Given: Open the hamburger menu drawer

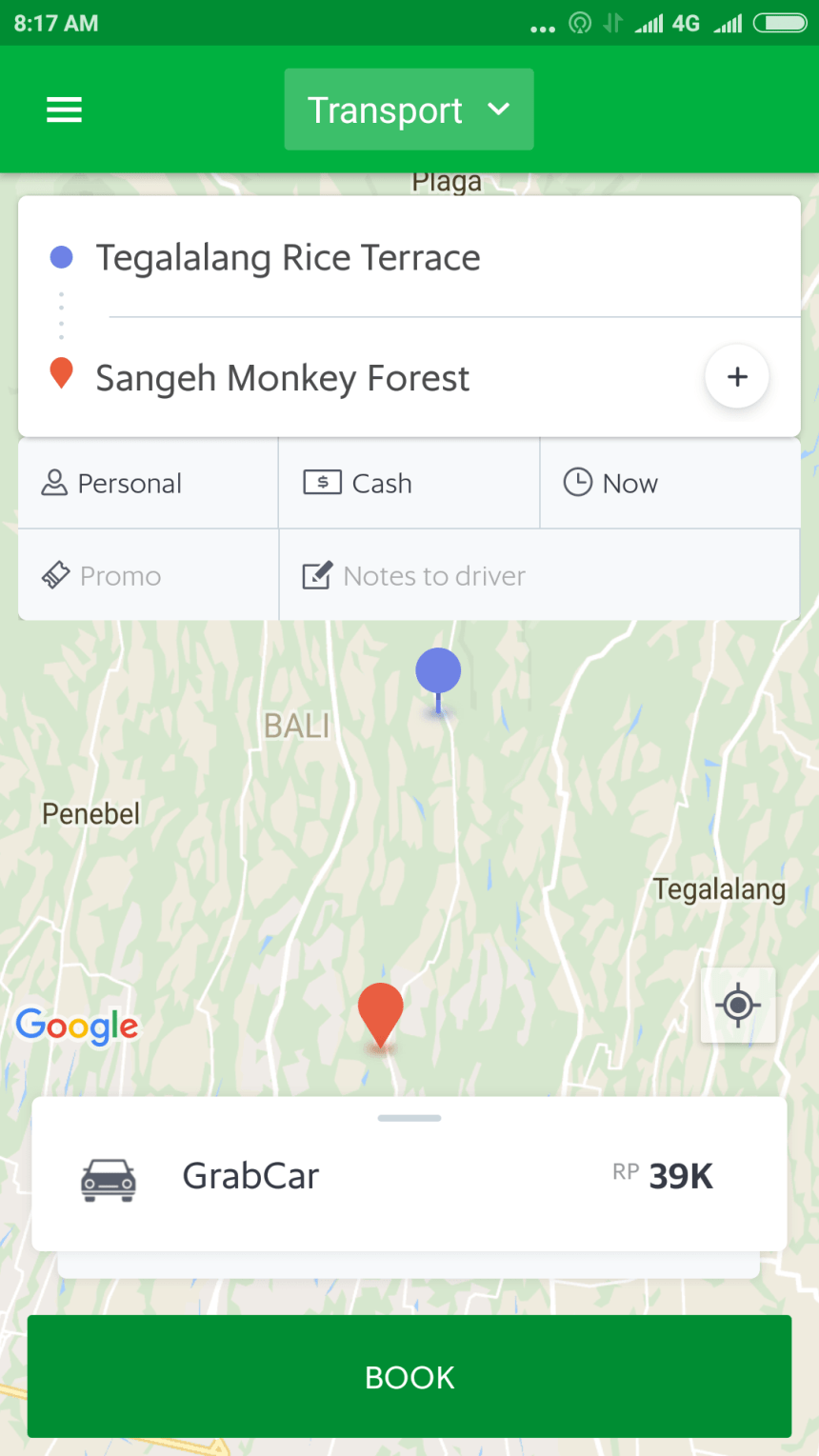Looking at the screenshot, I should 64,110.
